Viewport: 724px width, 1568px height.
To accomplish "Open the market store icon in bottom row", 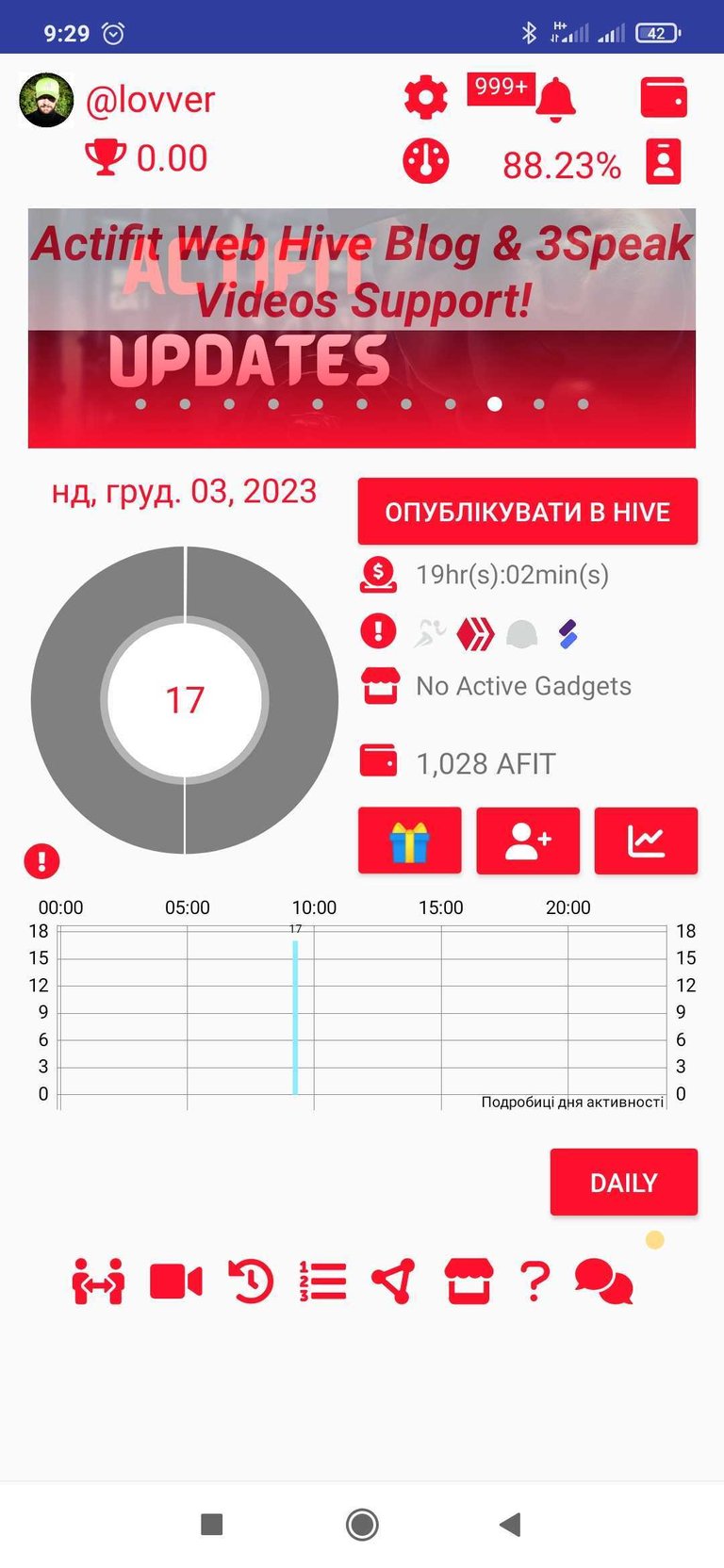I will 469,1282.
